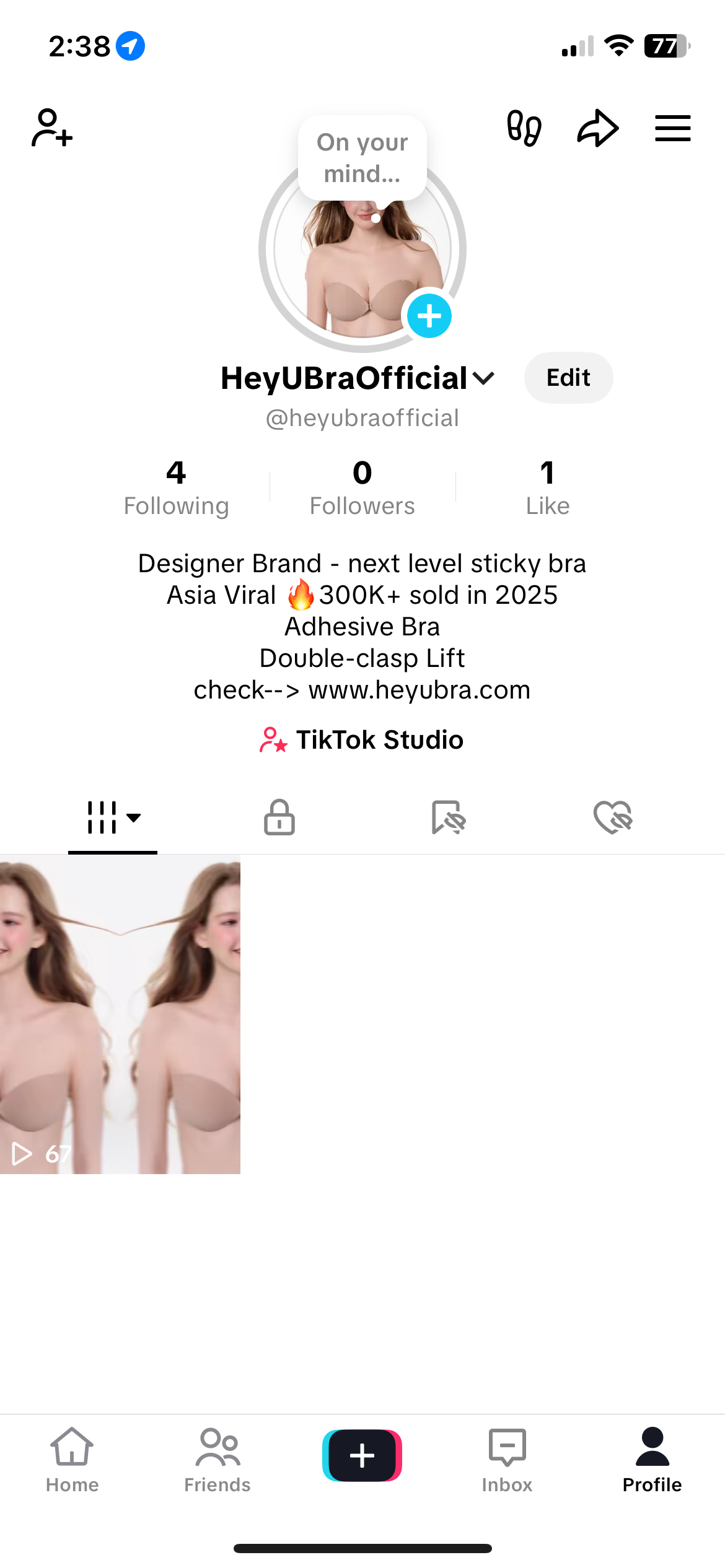Tap the plus badge on profile photo
This screenshot has width=725, height=1568.
coord(429,316)
